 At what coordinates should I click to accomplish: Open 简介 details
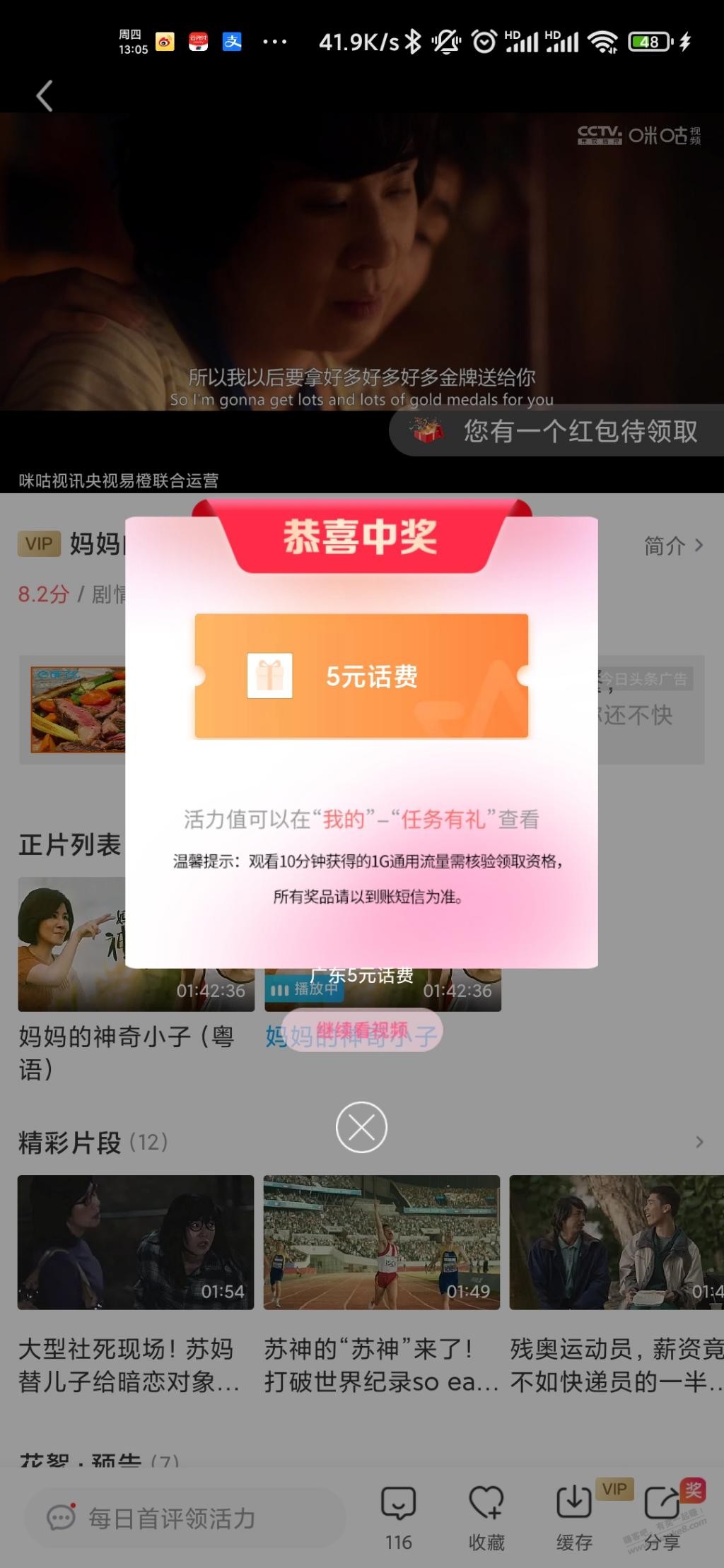click(x=672, y=546)
